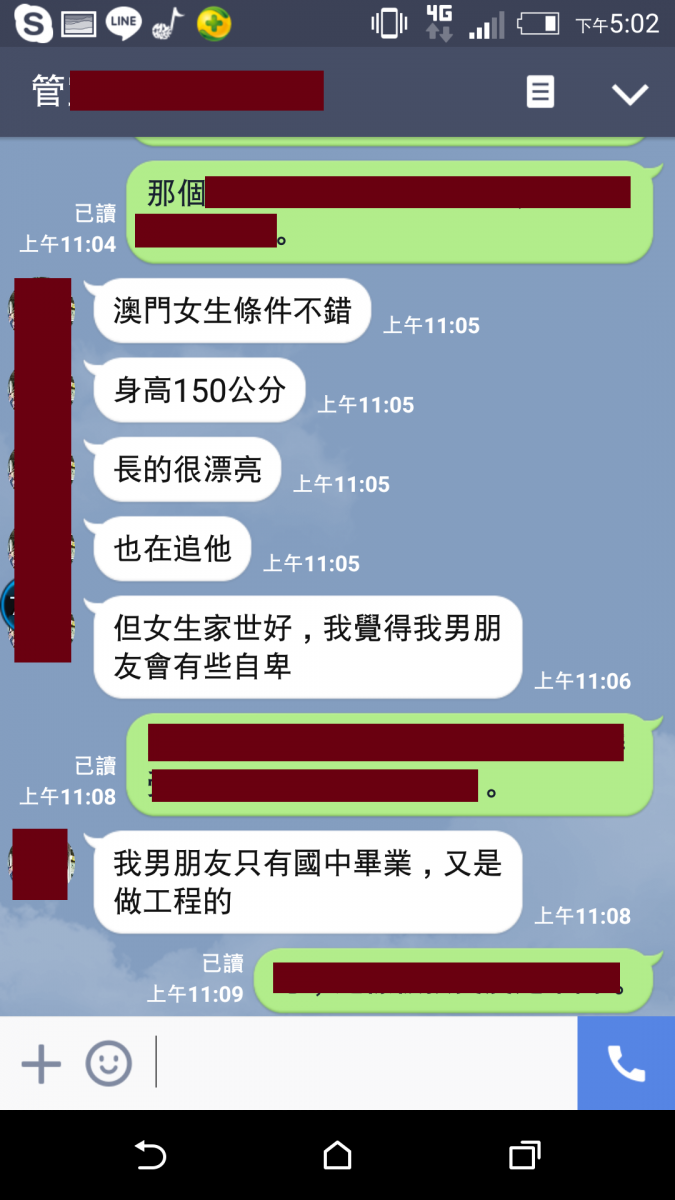Expand the chat options dropdown arrow
The height and width of the screenshot is (1200, 675).
point(630,94)
